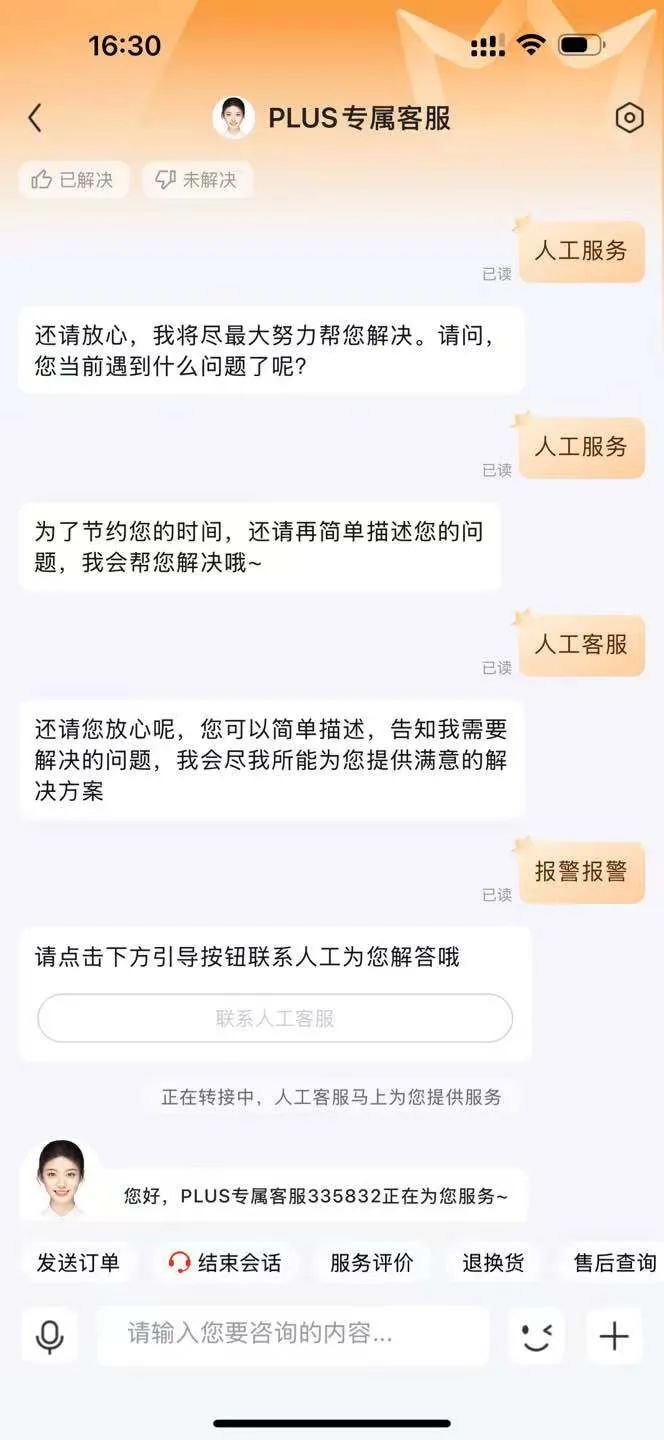The width and height of the screenshot is (664, 1440).
Task: Open more attachment options with the plus
Action: click(x=613, y=1335)
